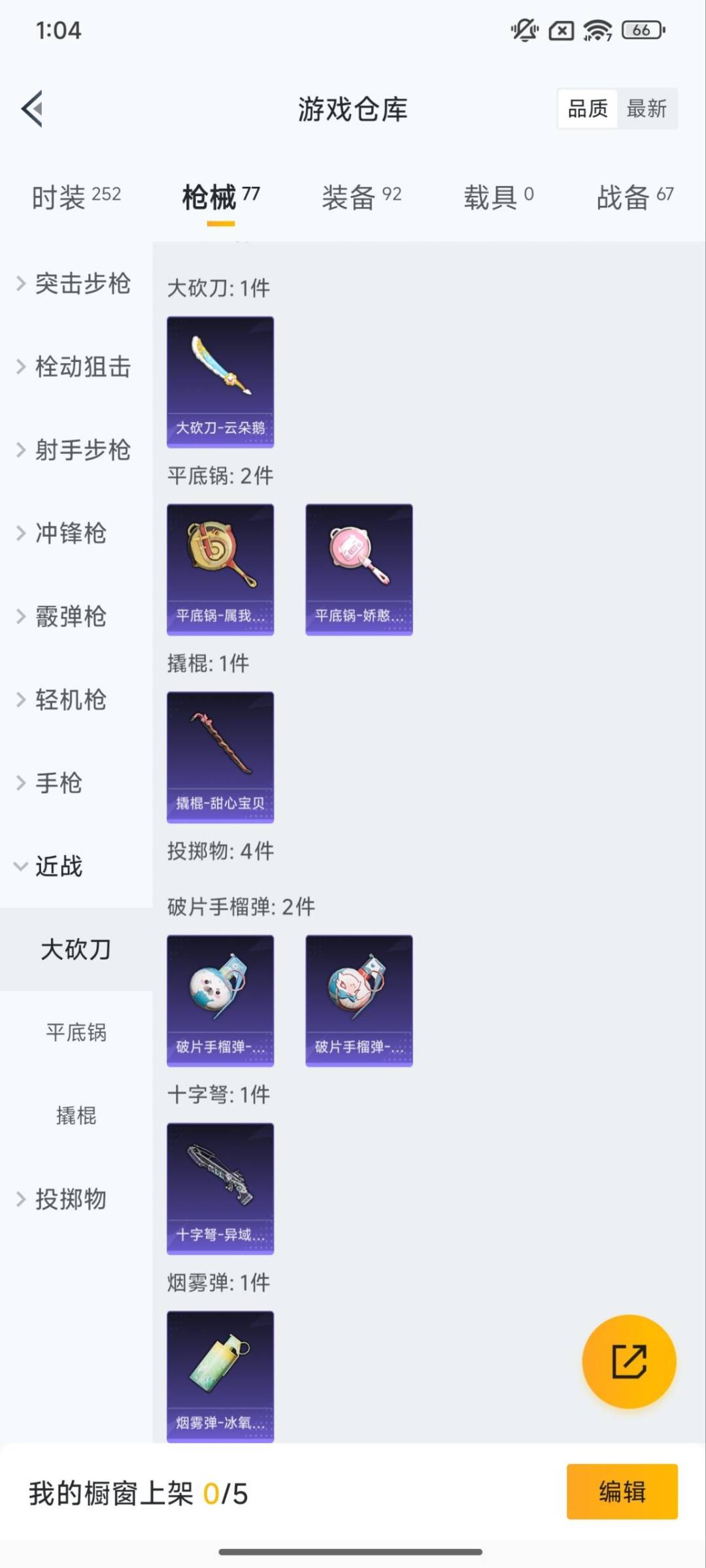Tap the 十字弩-异域 crossbow card
The height and width of the screenshot is (1568, 706).
[220, 1189]
